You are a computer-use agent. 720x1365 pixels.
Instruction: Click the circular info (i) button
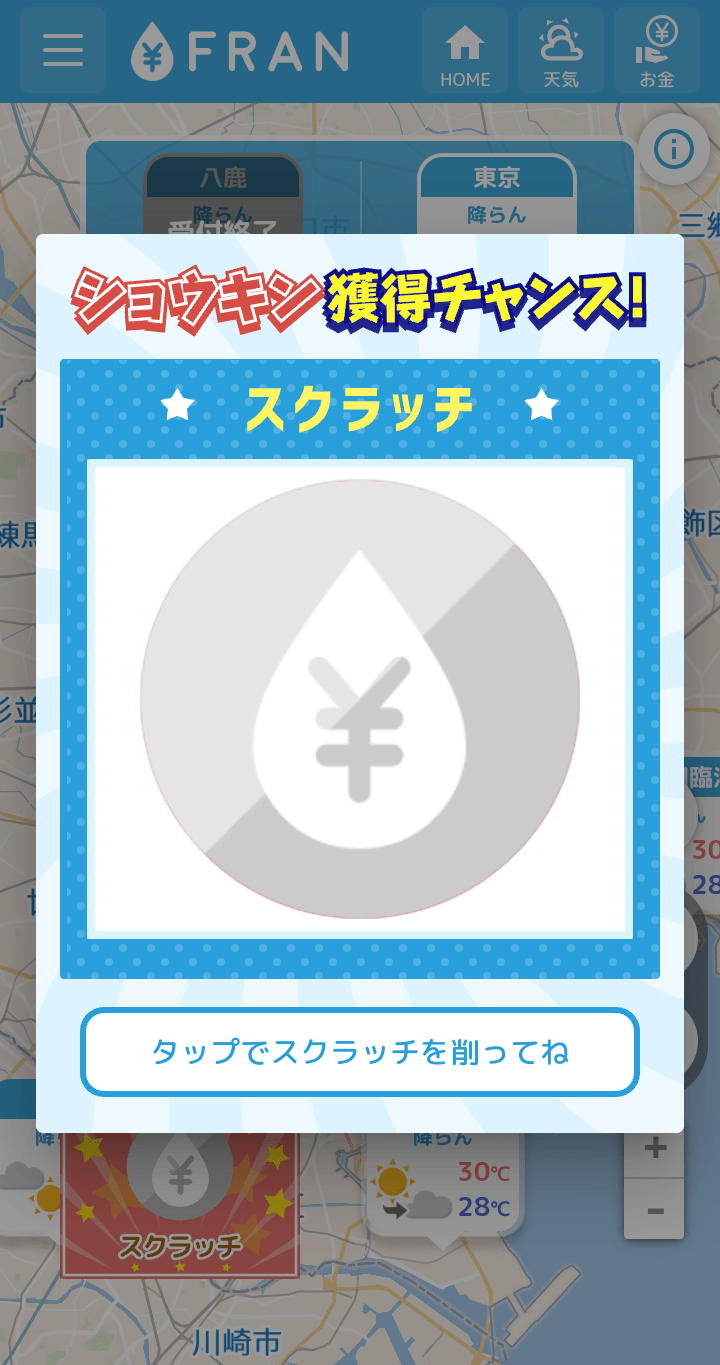click(676, 148)
